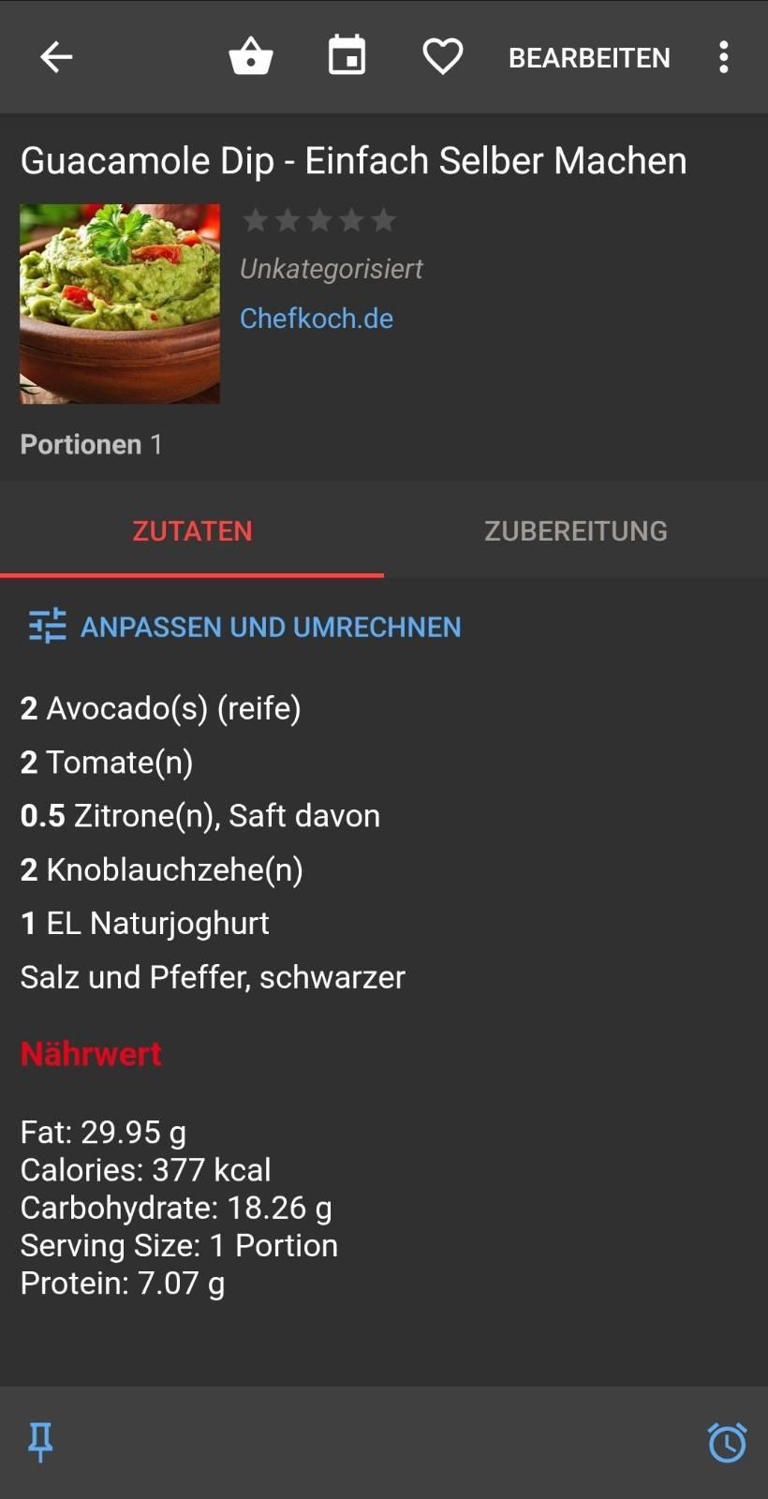The image size is (768, 1499).
Task: Tap the back arrow
Action: [x=56, y=57]
